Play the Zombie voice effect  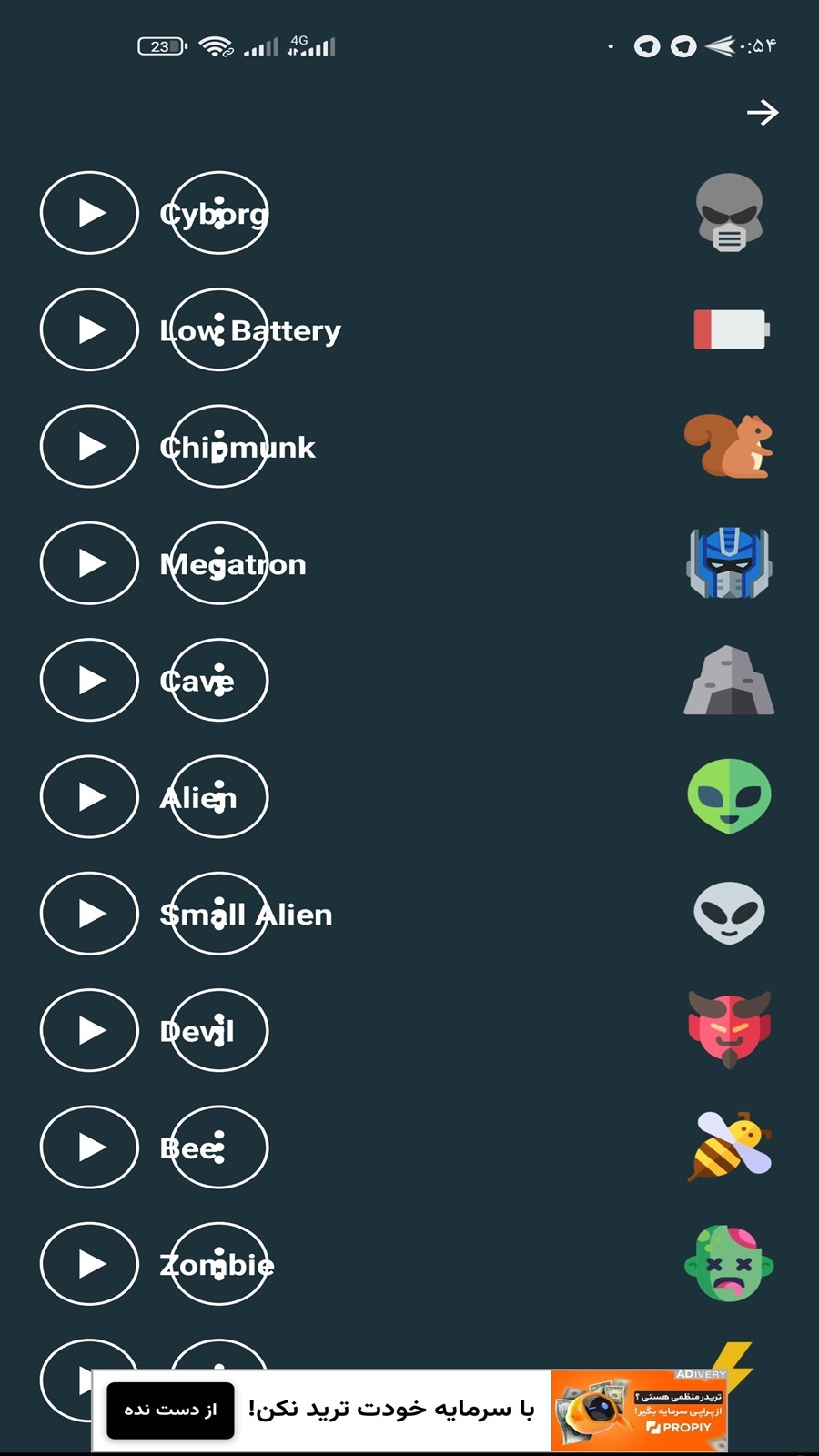pyautogui.click(x=89, y=1264)
